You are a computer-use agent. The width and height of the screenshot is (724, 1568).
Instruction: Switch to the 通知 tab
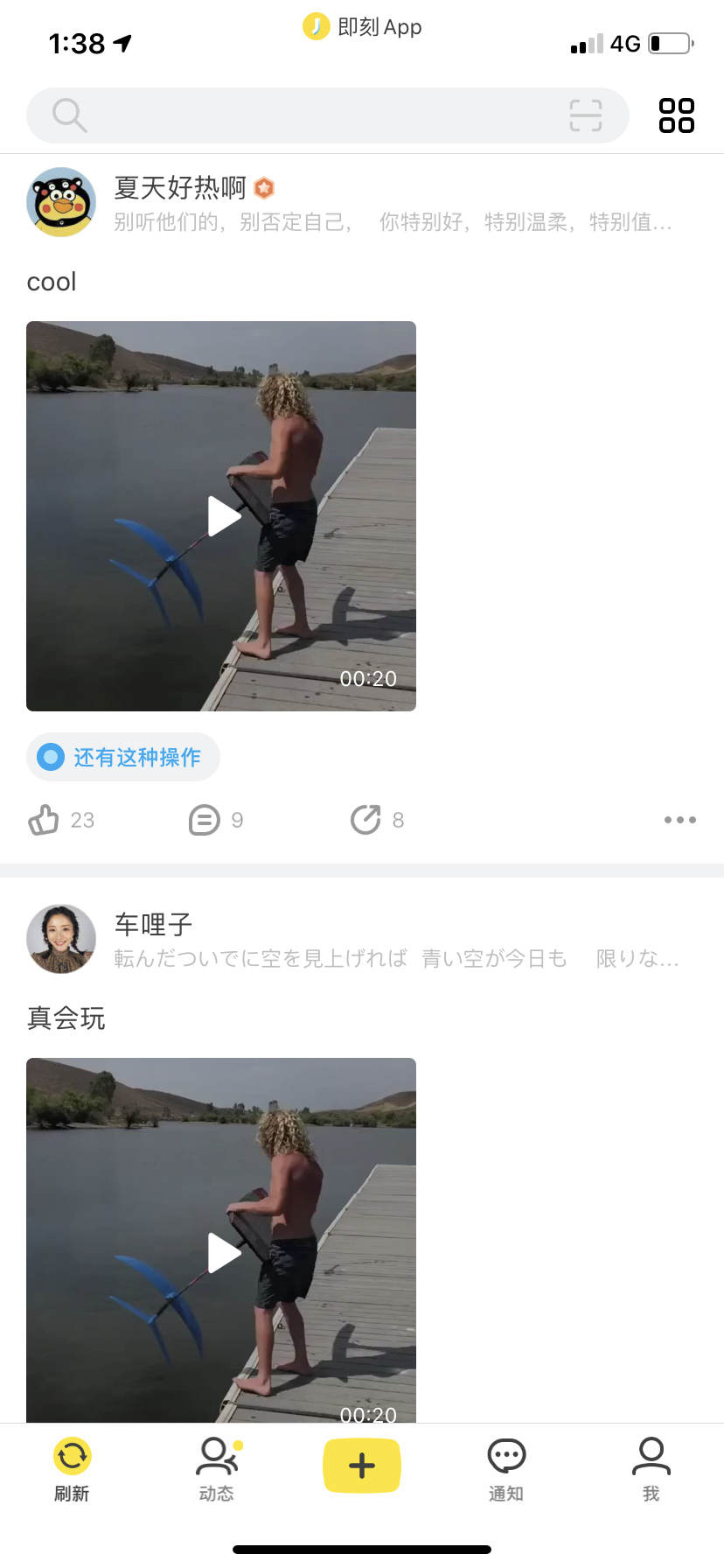[x=506, y=1469]
